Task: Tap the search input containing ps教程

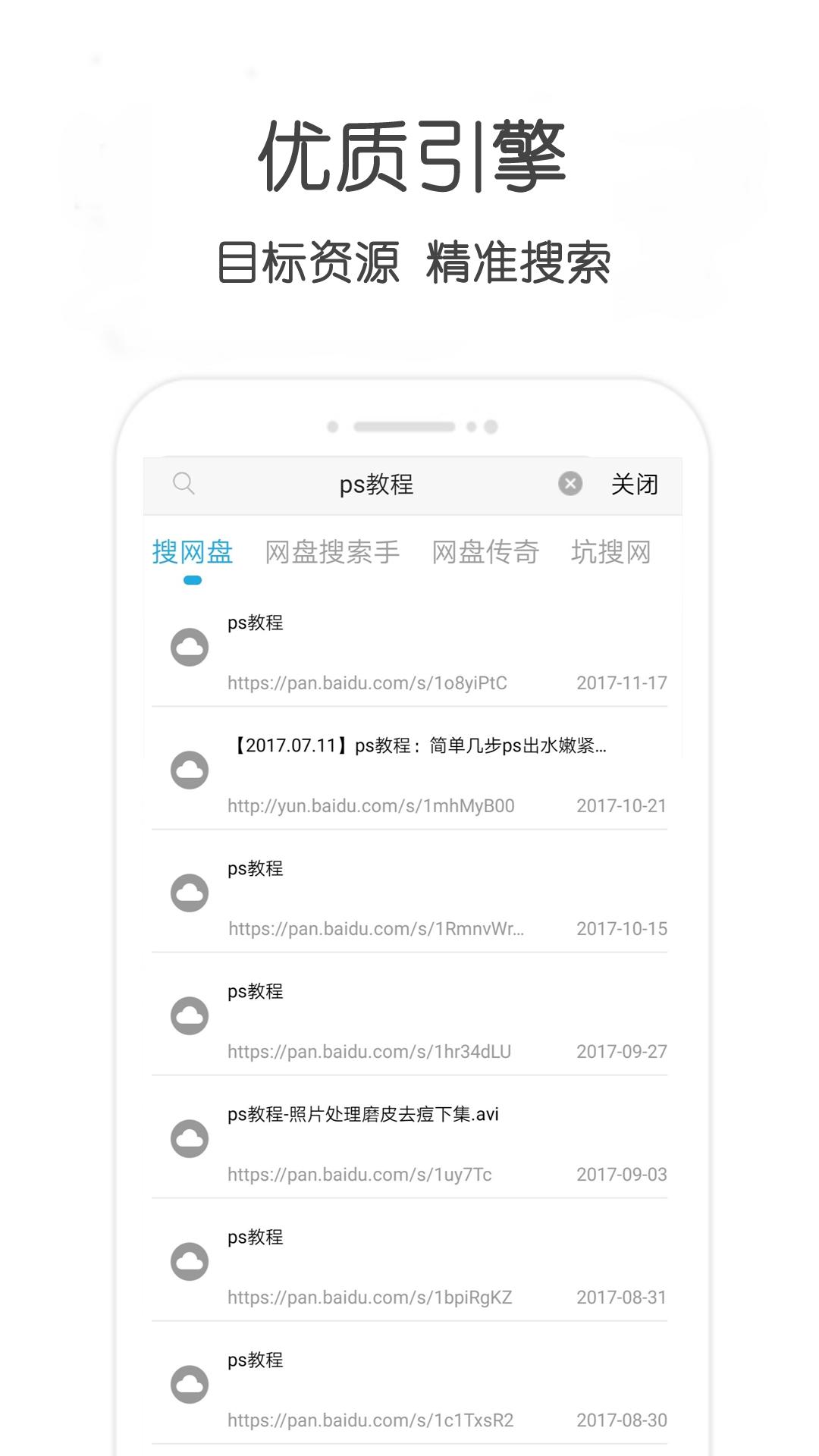Action: (x=375, y=483)
